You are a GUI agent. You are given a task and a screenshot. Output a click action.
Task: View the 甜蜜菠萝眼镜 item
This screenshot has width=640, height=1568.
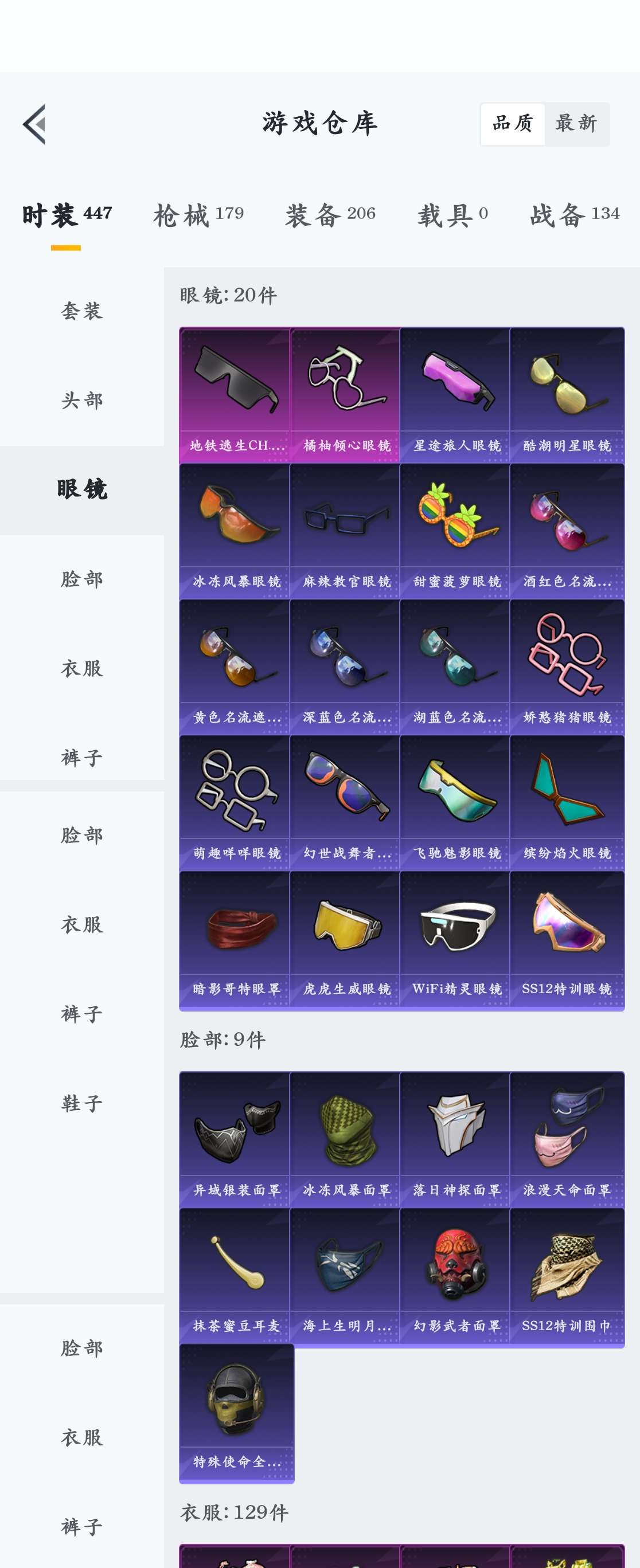(x=455, y=530)
